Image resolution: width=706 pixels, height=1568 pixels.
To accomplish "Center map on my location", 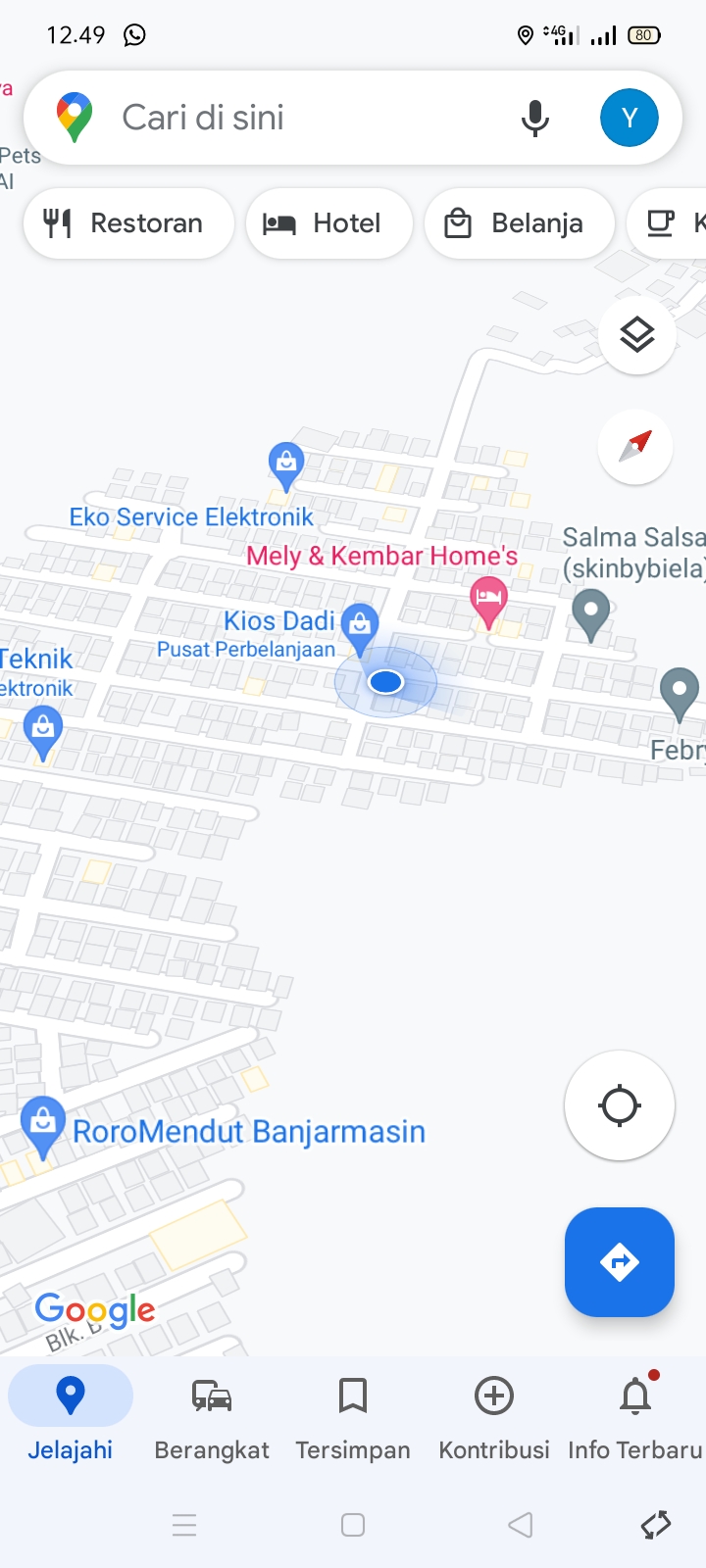I will tap(619, 1105).
